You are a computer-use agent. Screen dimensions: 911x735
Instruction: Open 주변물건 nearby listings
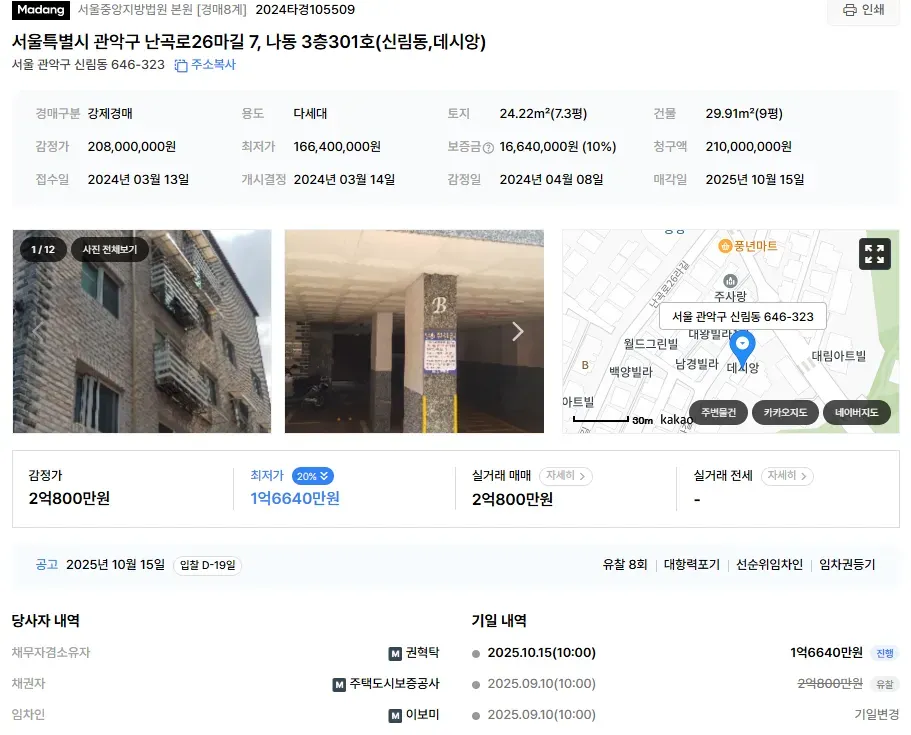(718, 412)
